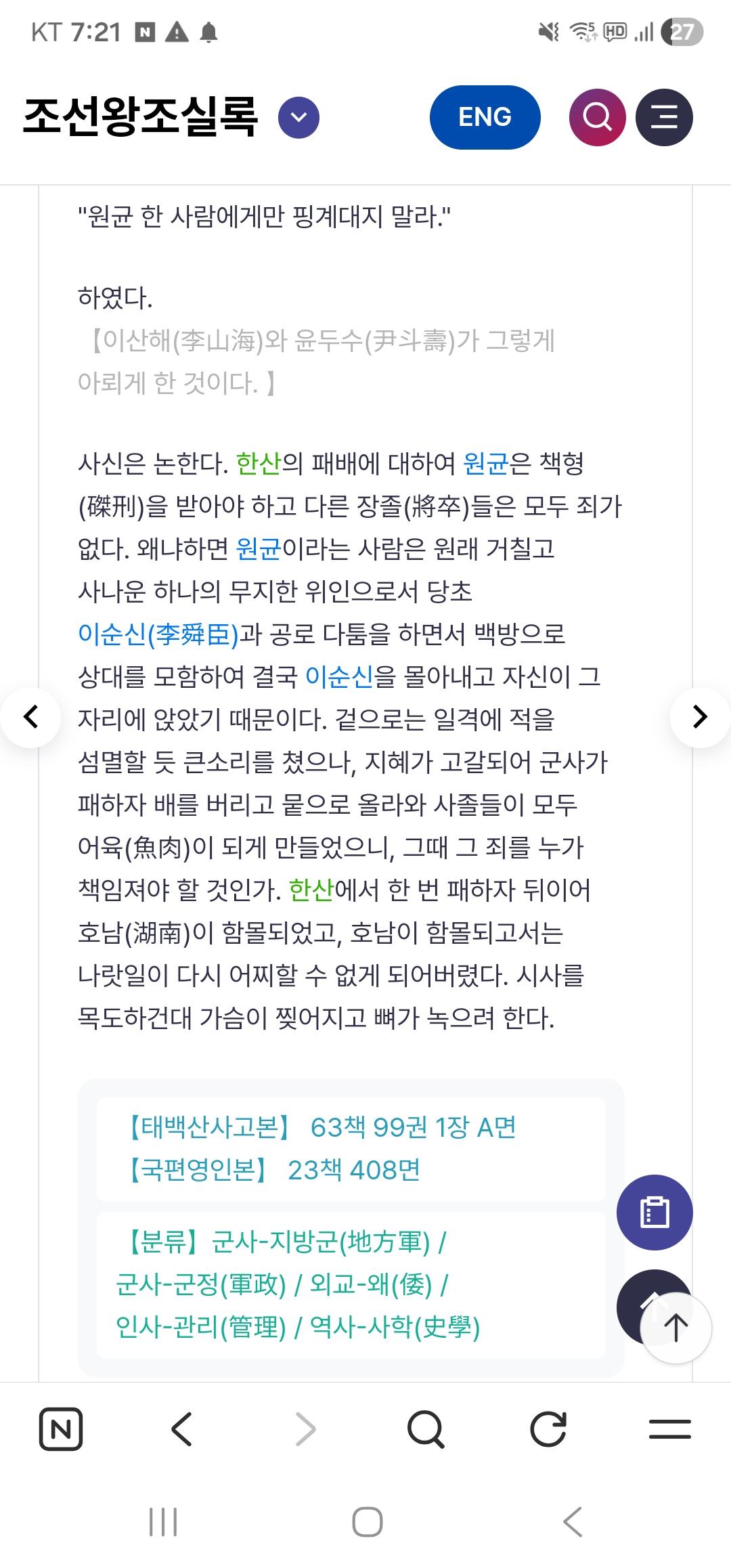Go back using browser back arrow

click(182, 1429)
